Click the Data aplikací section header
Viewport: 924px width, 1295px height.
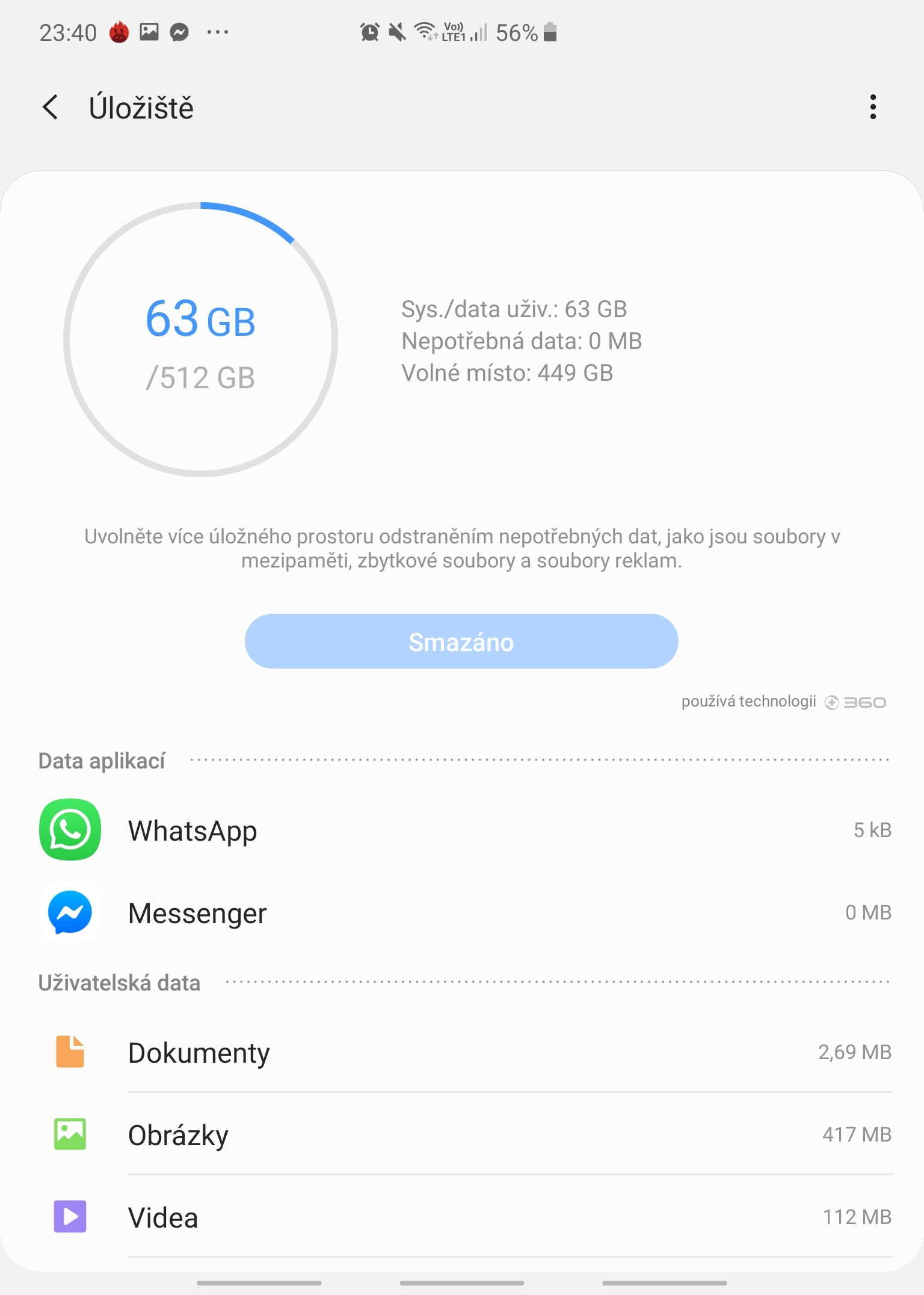tap(101, 760)
